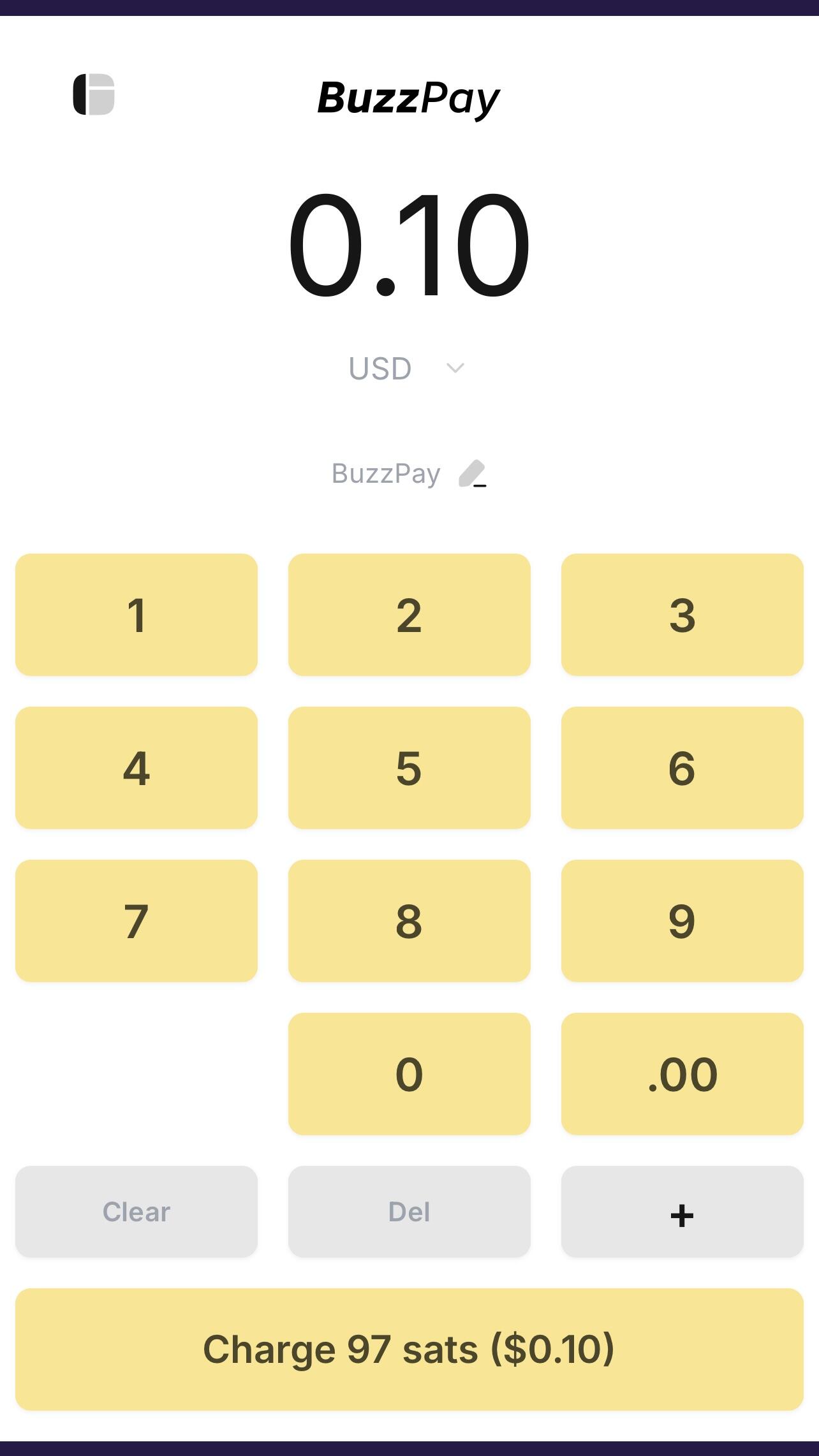The height and width of the screenshot is (1456, 819).
Task: Enter digit 8
Action: coord(409,921)
